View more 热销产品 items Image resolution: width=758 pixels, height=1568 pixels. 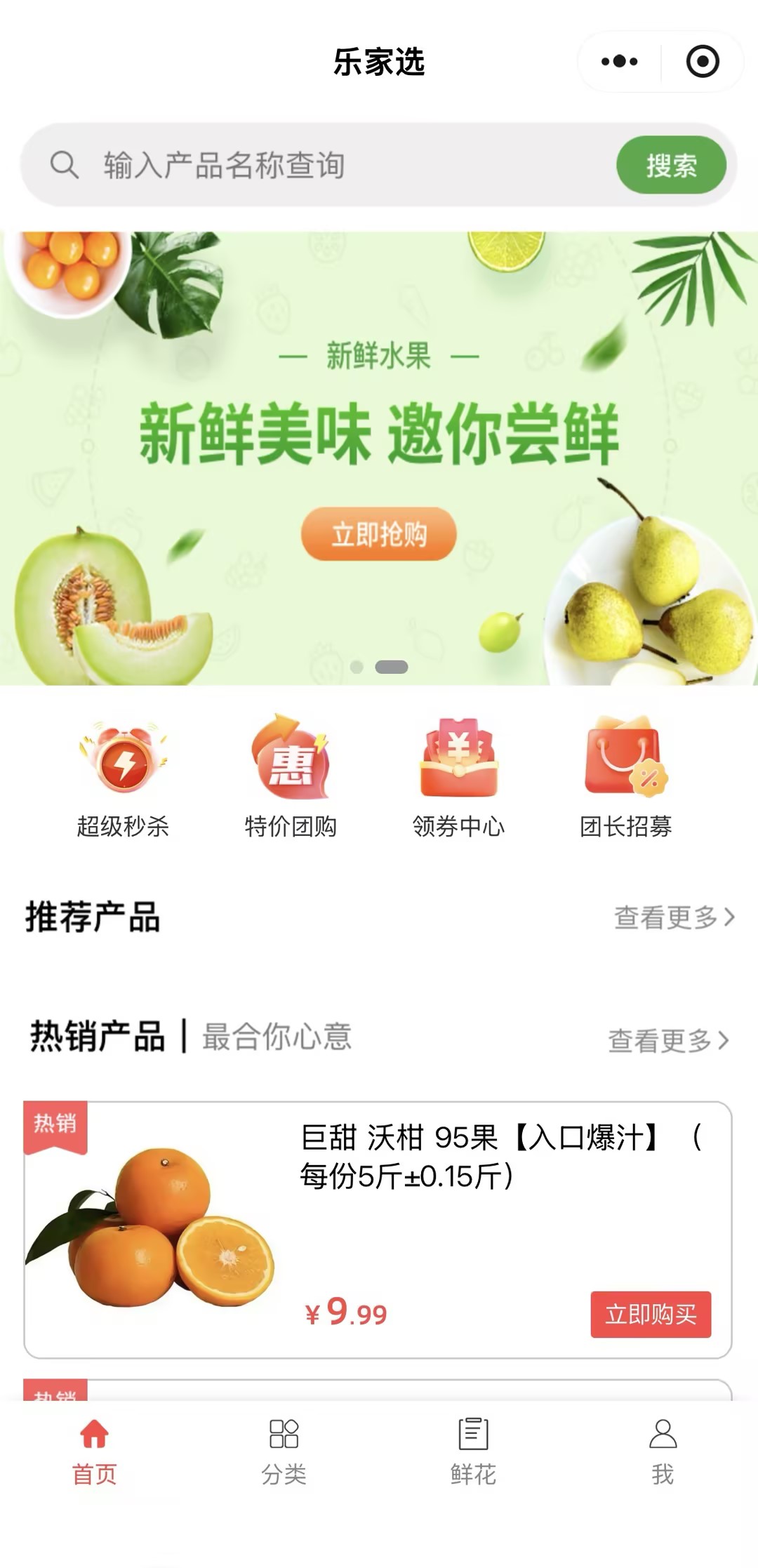(x=668, y=1040)
